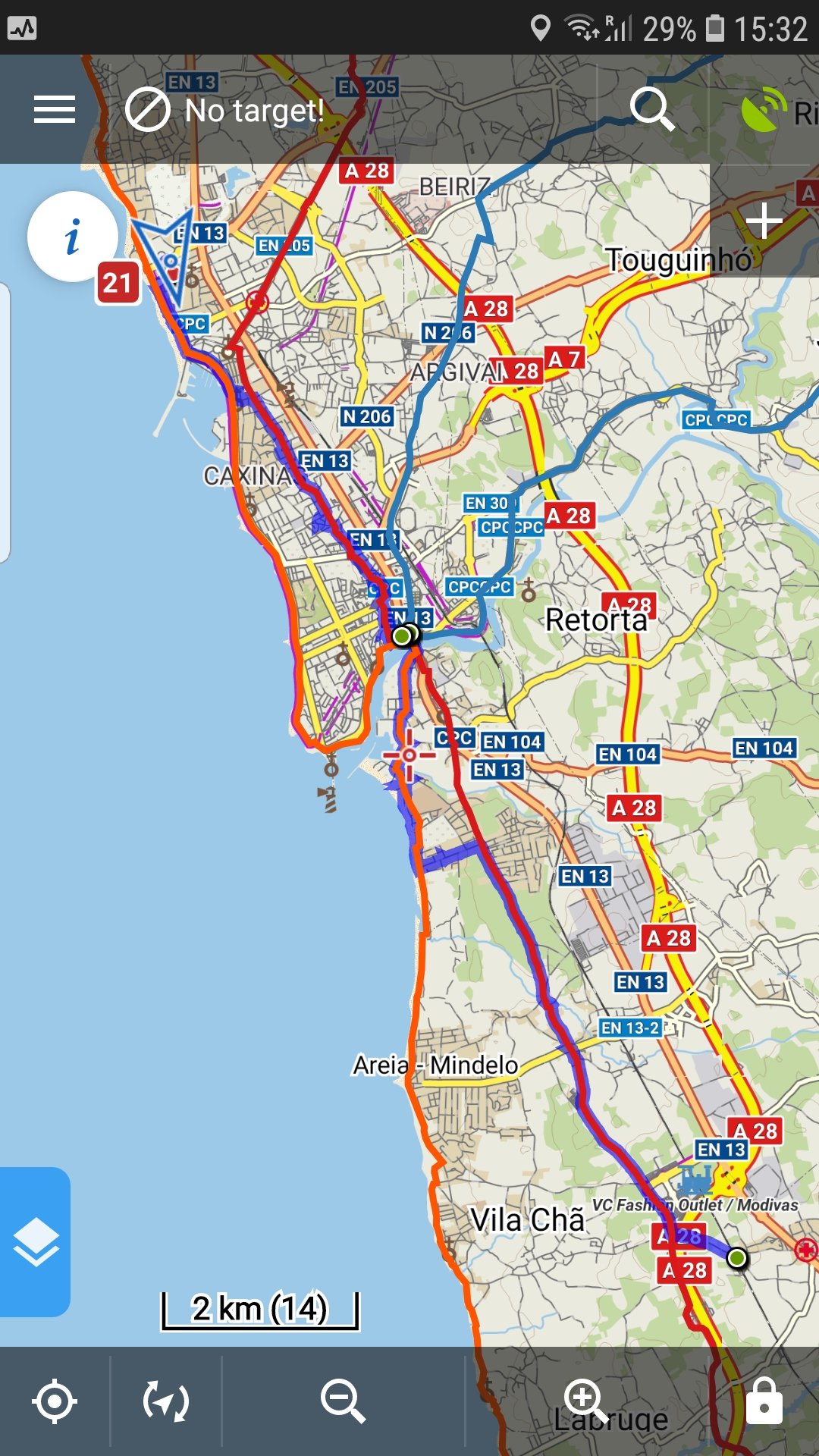Viewport: 819px width, 1456px height.
Task: Tap the plus button below top bar
Action: coord(764,221)
